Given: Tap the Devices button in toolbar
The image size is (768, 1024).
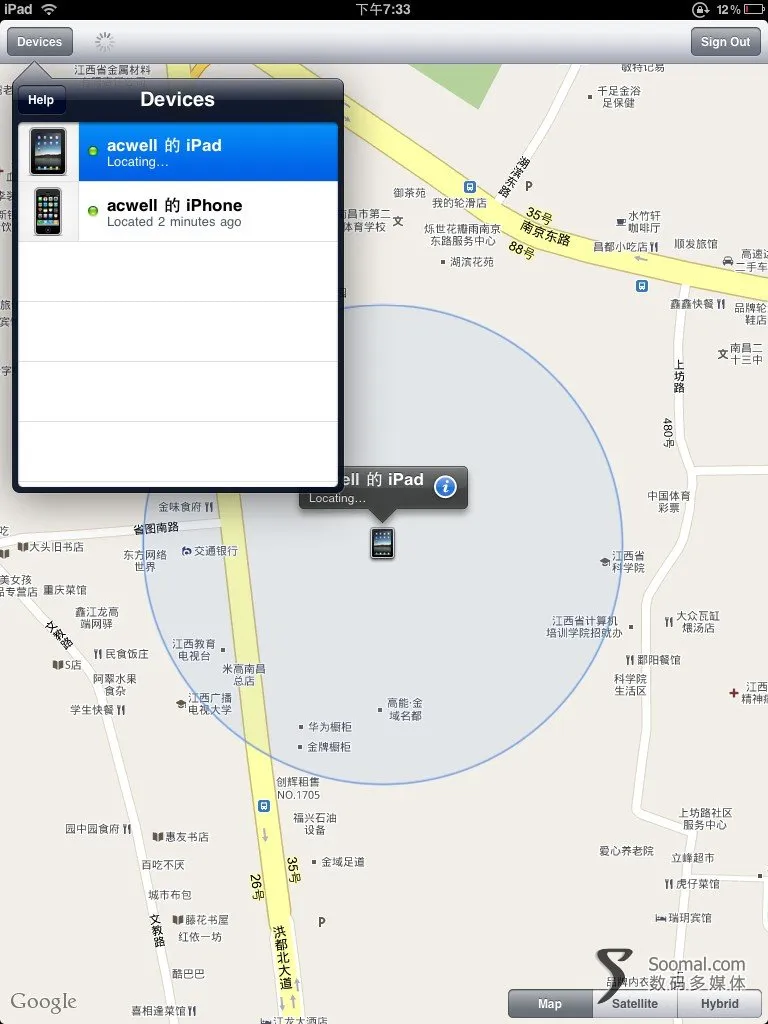Looking at the screenshot, I should click(40, 42).
